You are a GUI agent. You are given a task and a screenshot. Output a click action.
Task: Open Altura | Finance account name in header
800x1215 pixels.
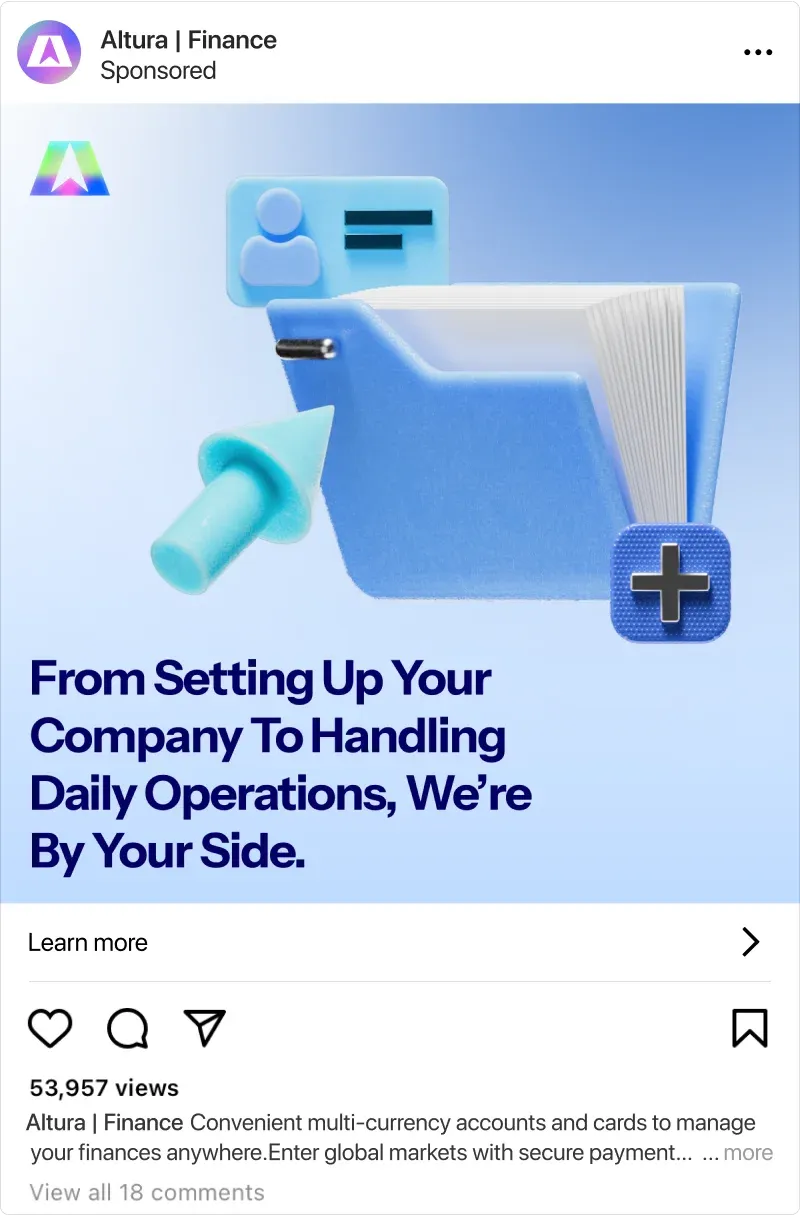pyautogui.click(x=188, y=40)
